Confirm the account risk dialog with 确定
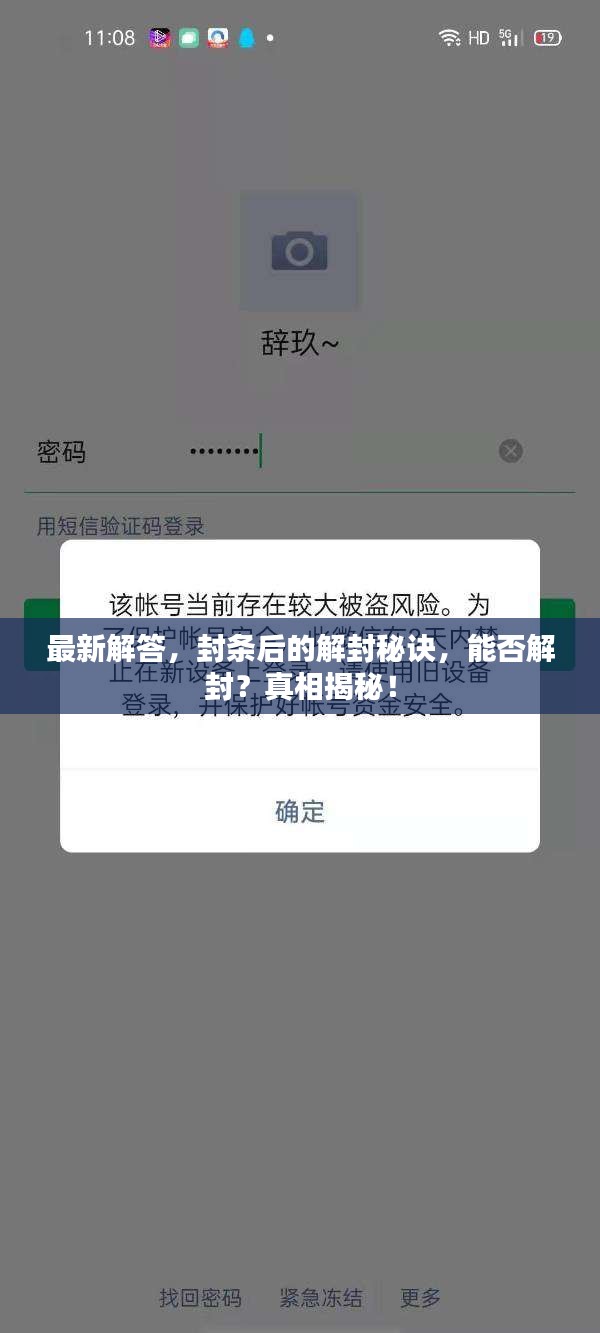Screen dimensions: 600x1333 pos(300,810)
